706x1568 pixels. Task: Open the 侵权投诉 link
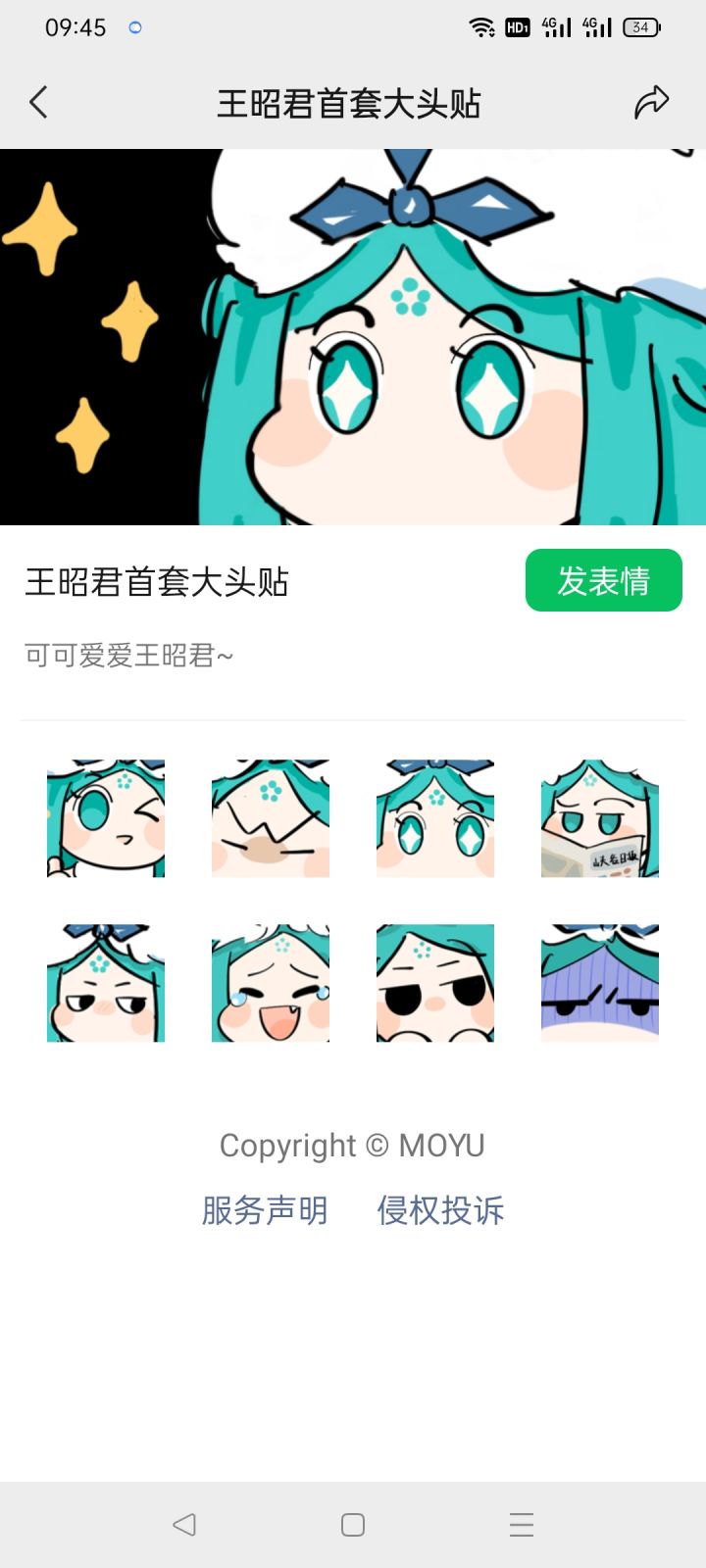click(x=438, y=1211)
